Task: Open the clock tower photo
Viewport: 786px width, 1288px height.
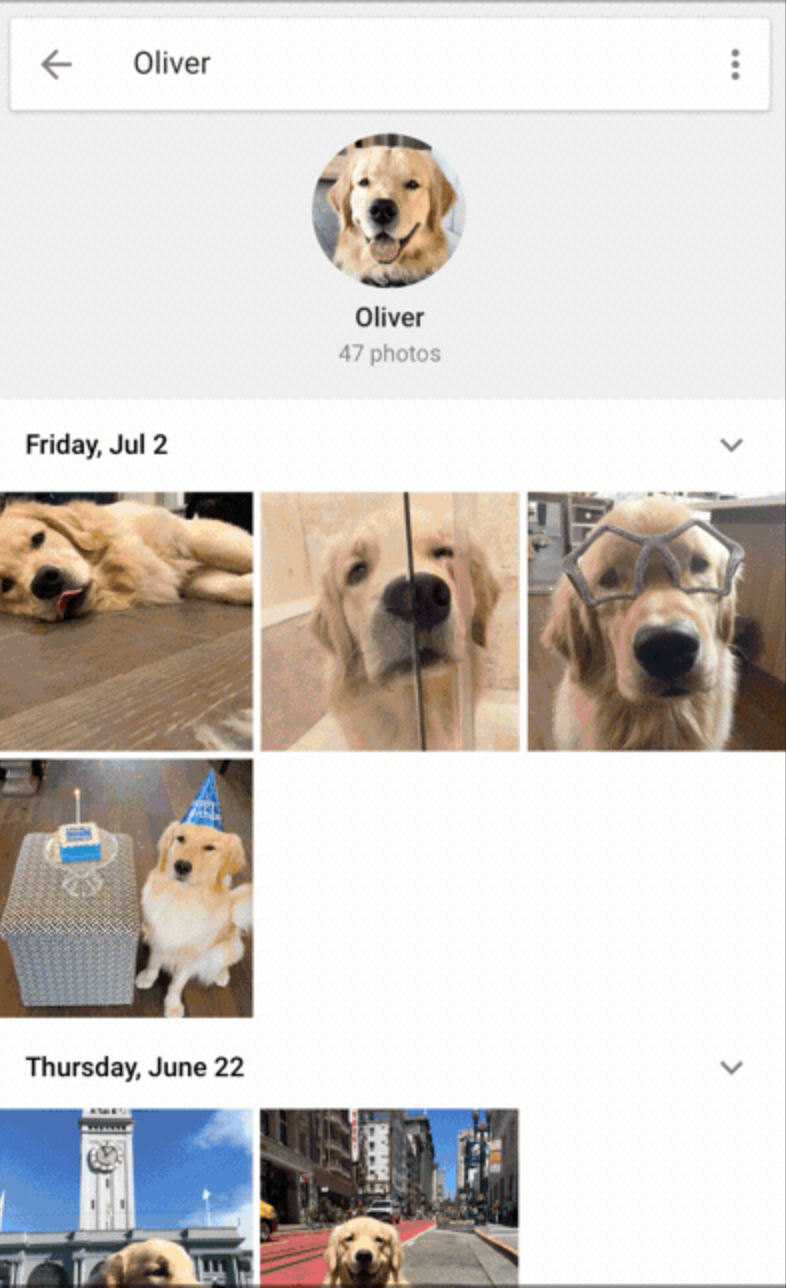Action: tap(126, 1196)
